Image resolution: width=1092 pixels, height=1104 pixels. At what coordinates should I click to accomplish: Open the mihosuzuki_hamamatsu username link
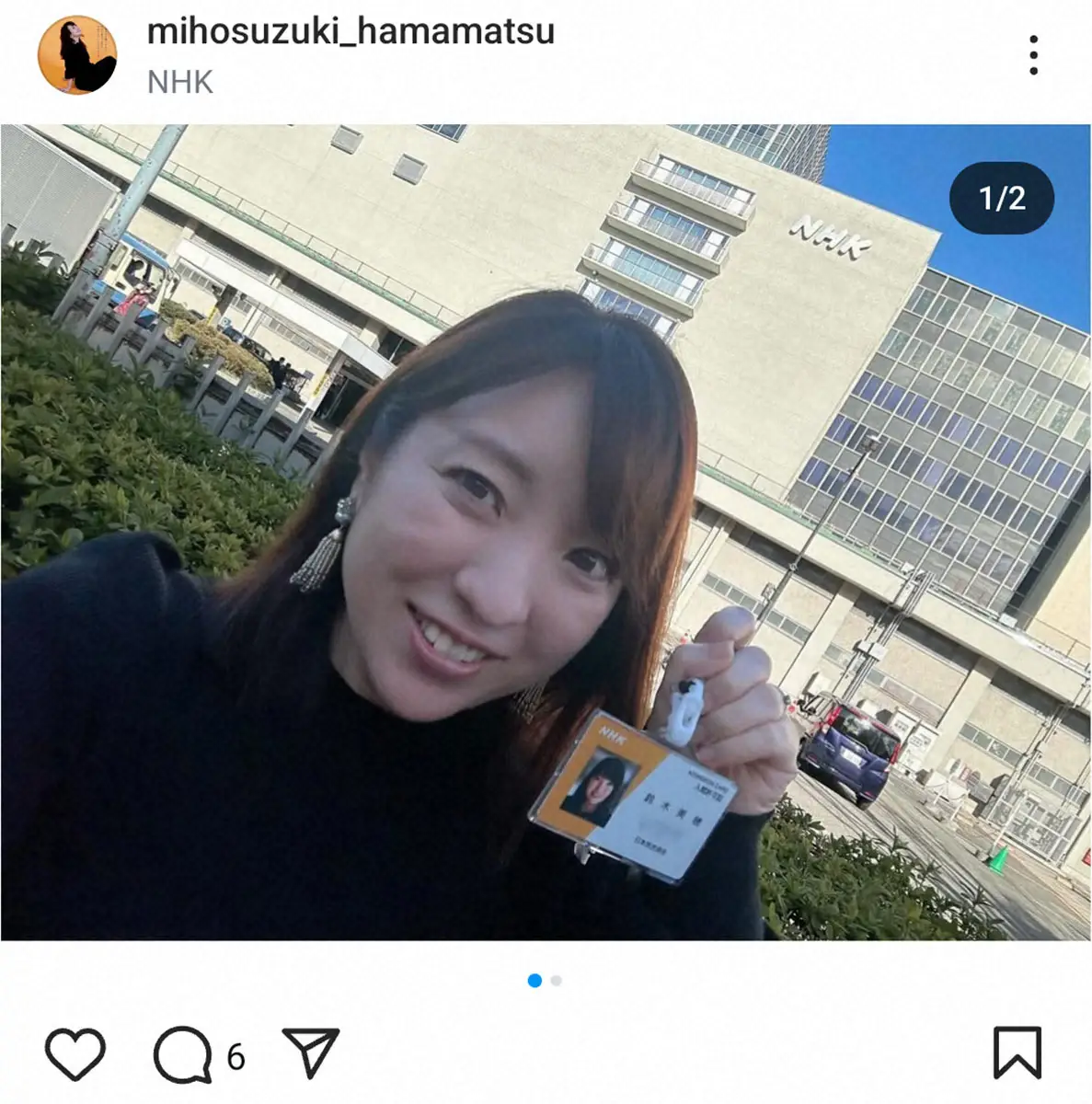tap(351, 32)
